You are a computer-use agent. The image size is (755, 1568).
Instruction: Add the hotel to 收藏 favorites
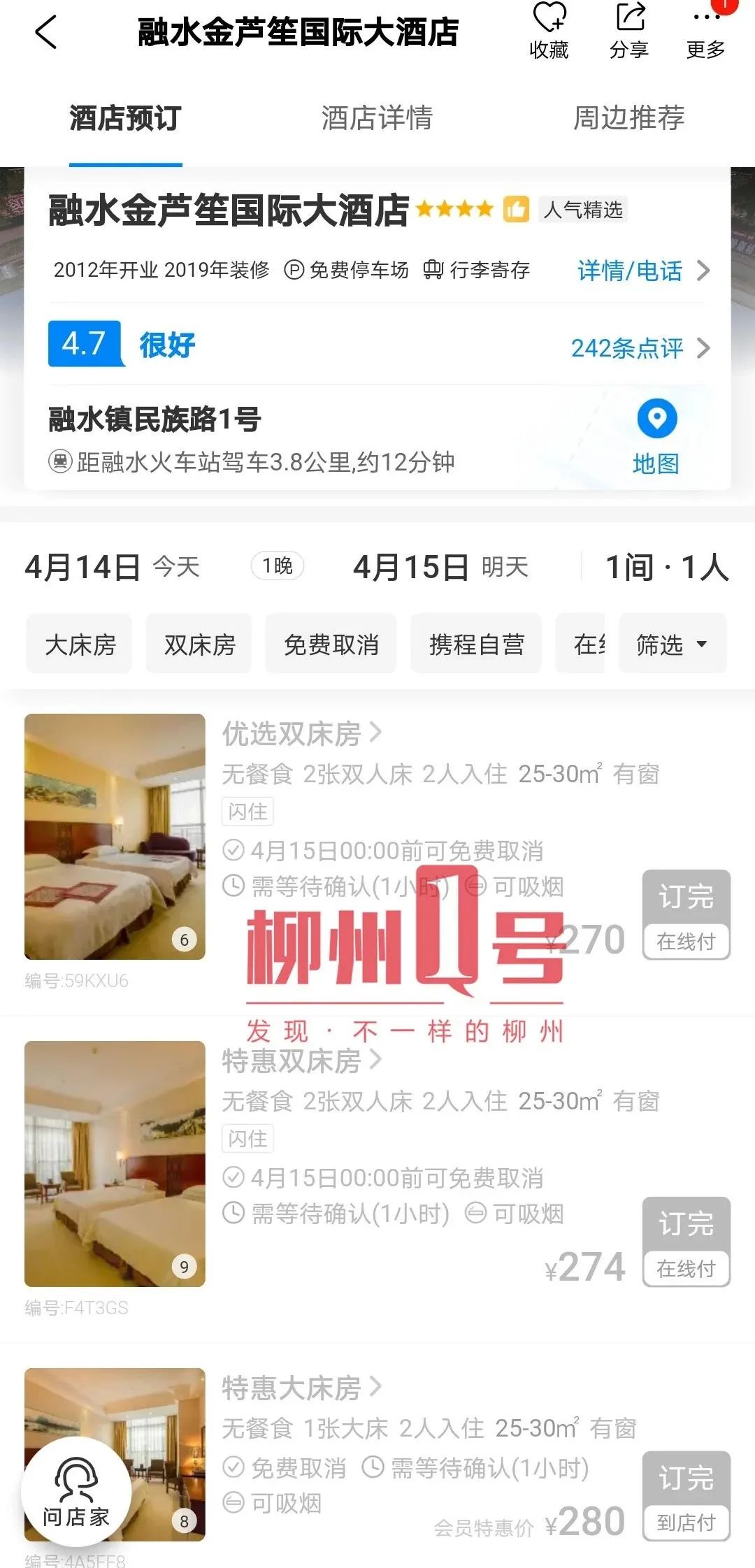click(549, 31)
